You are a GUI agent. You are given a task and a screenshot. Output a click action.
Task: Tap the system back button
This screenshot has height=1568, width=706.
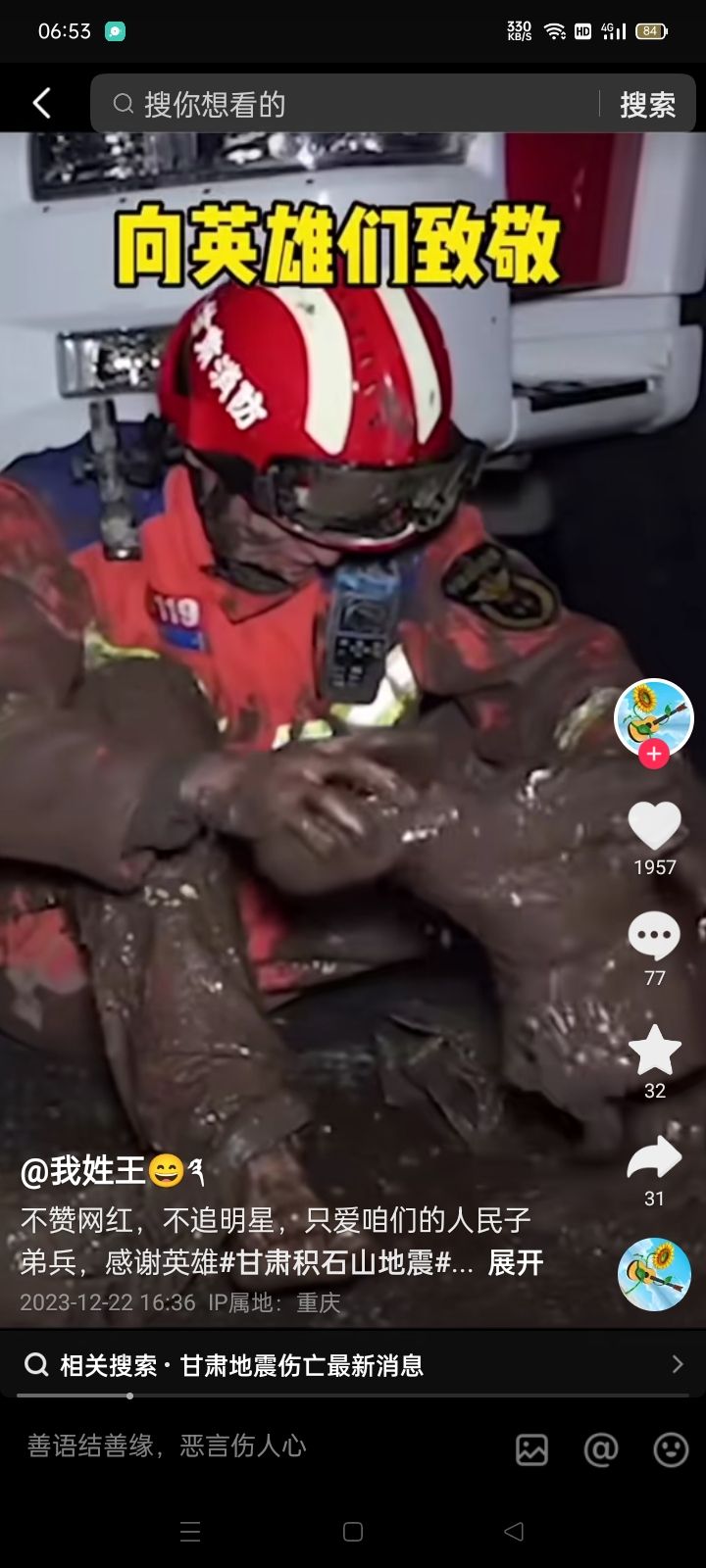[x=513, y=1531]
